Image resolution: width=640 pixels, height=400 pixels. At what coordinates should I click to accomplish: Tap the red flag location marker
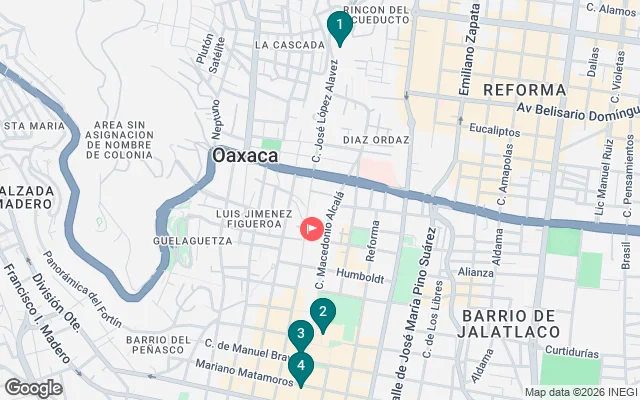click(x=311, y=228)
